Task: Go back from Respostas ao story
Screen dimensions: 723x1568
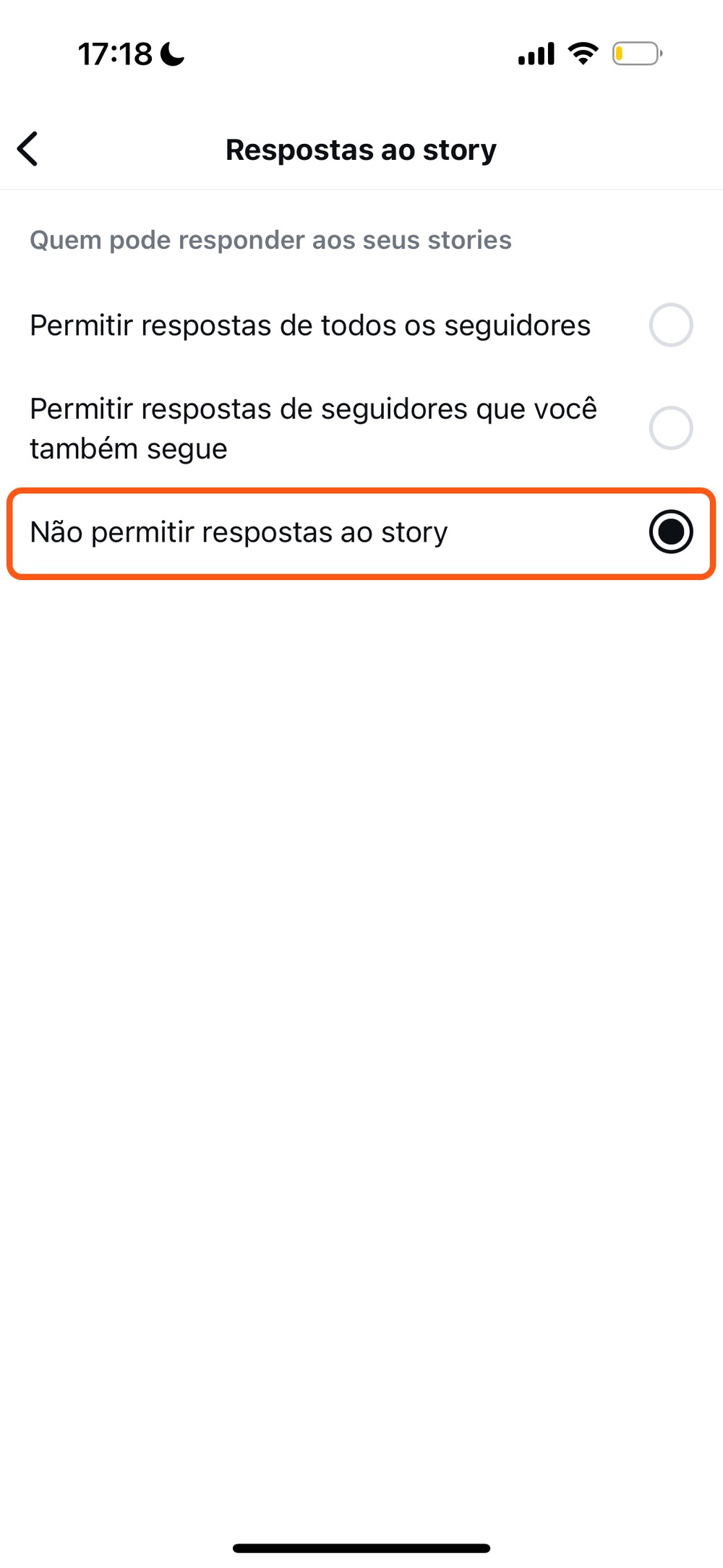Action: [x=28, y=150]
